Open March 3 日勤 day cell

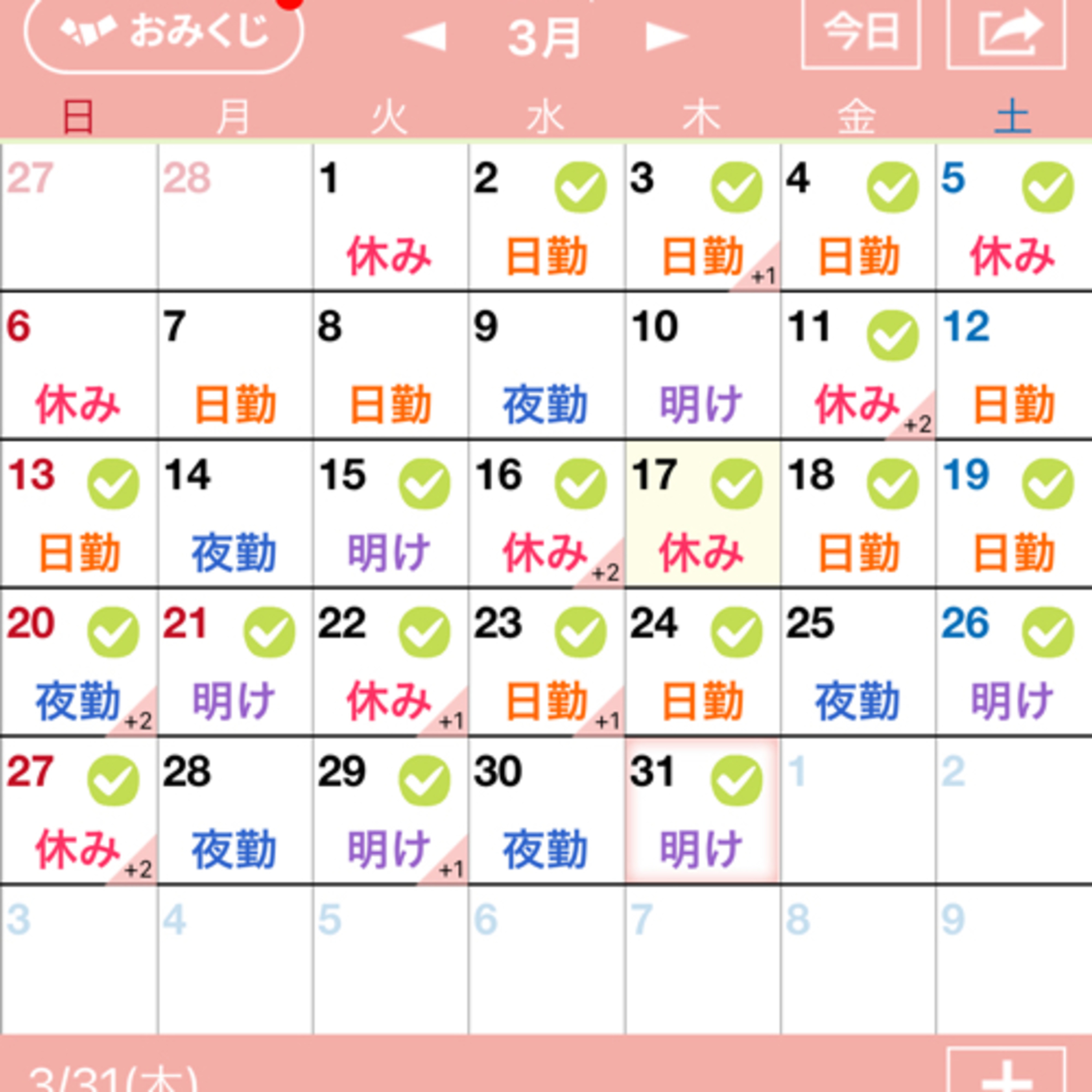coord(703,218)
